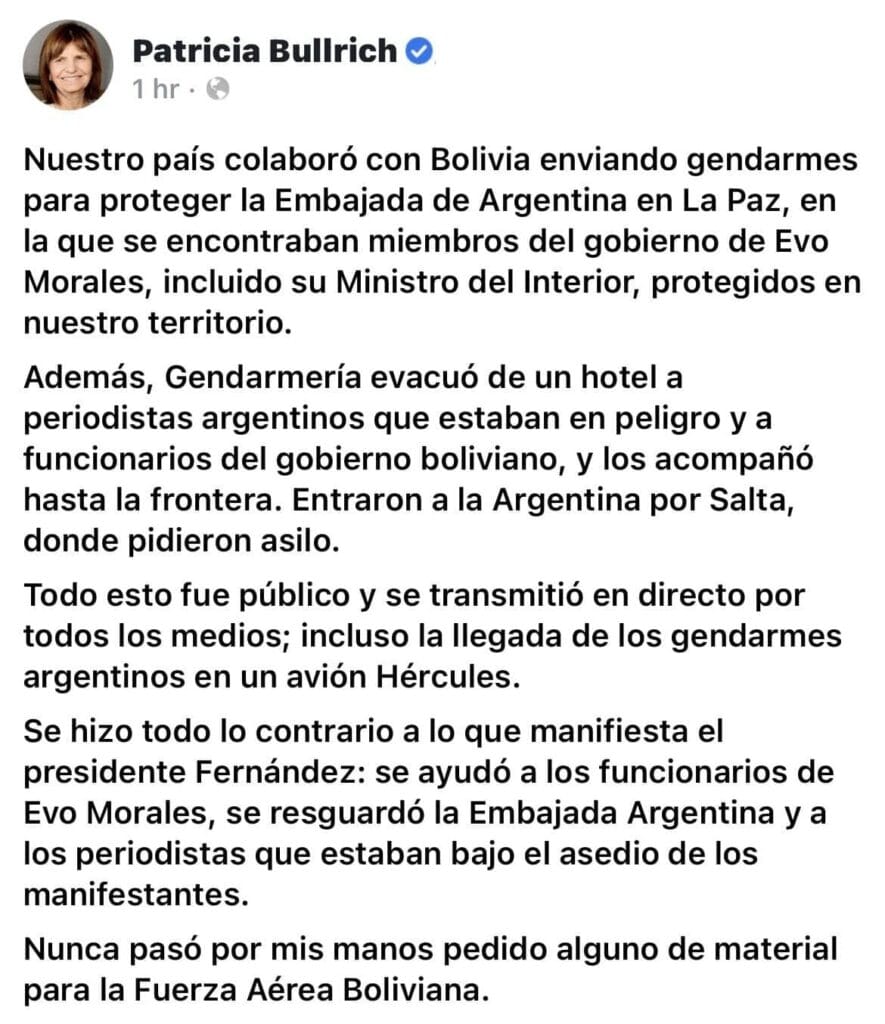This screenshot has height=1024, width=885.
Task: Tap the 1 hr post timestamp
Action: tap(155, 89)
